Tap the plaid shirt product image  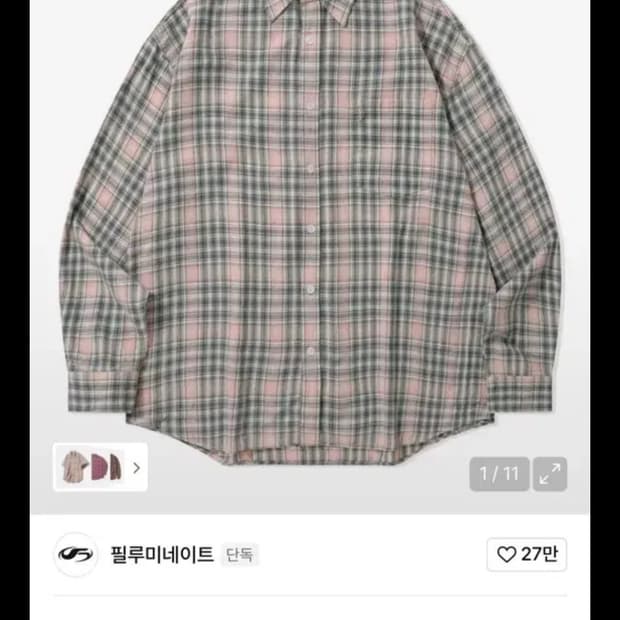pos(310,233)
